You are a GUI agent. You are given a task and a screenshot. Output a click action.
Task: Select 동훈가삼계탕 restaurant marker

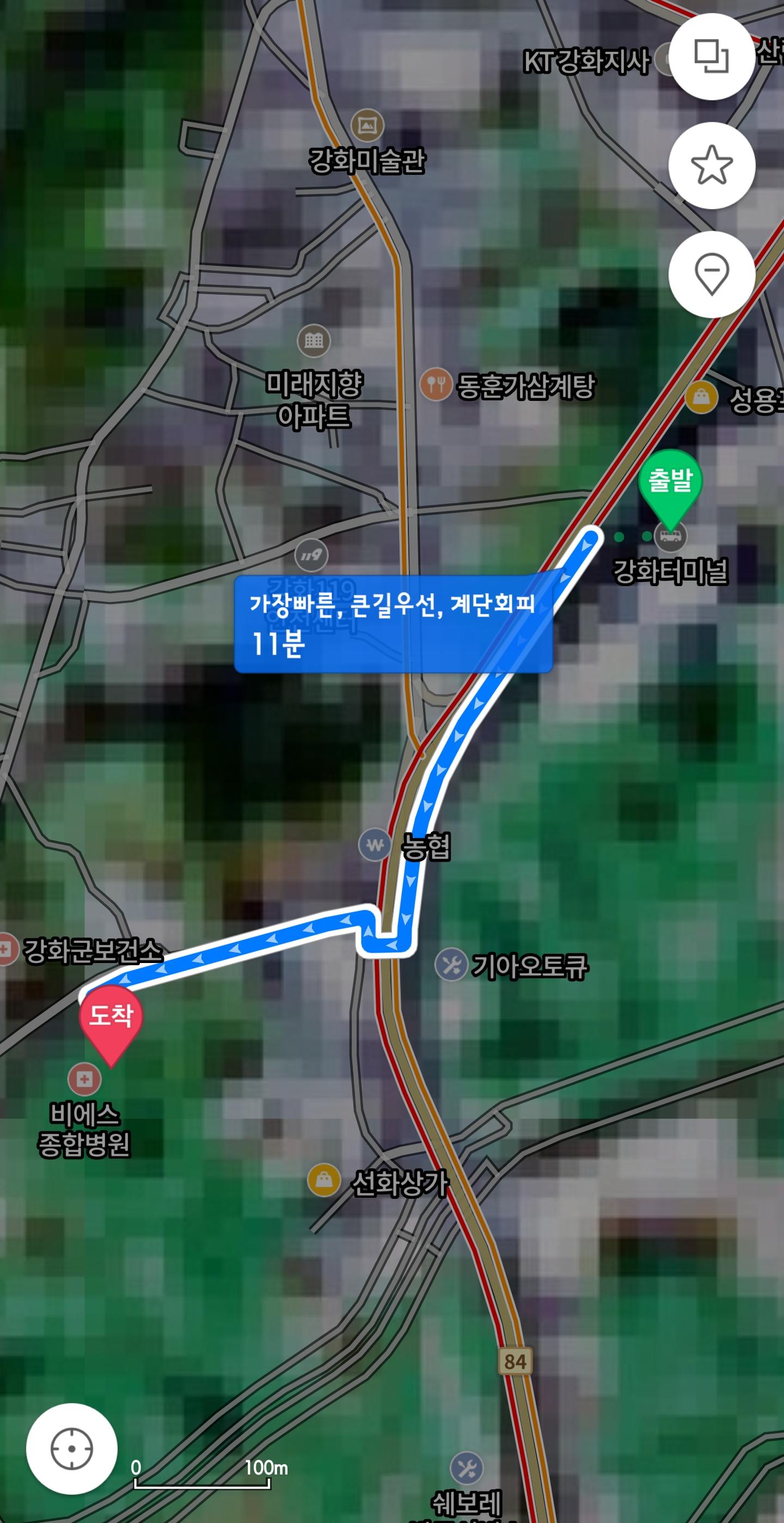436,385
